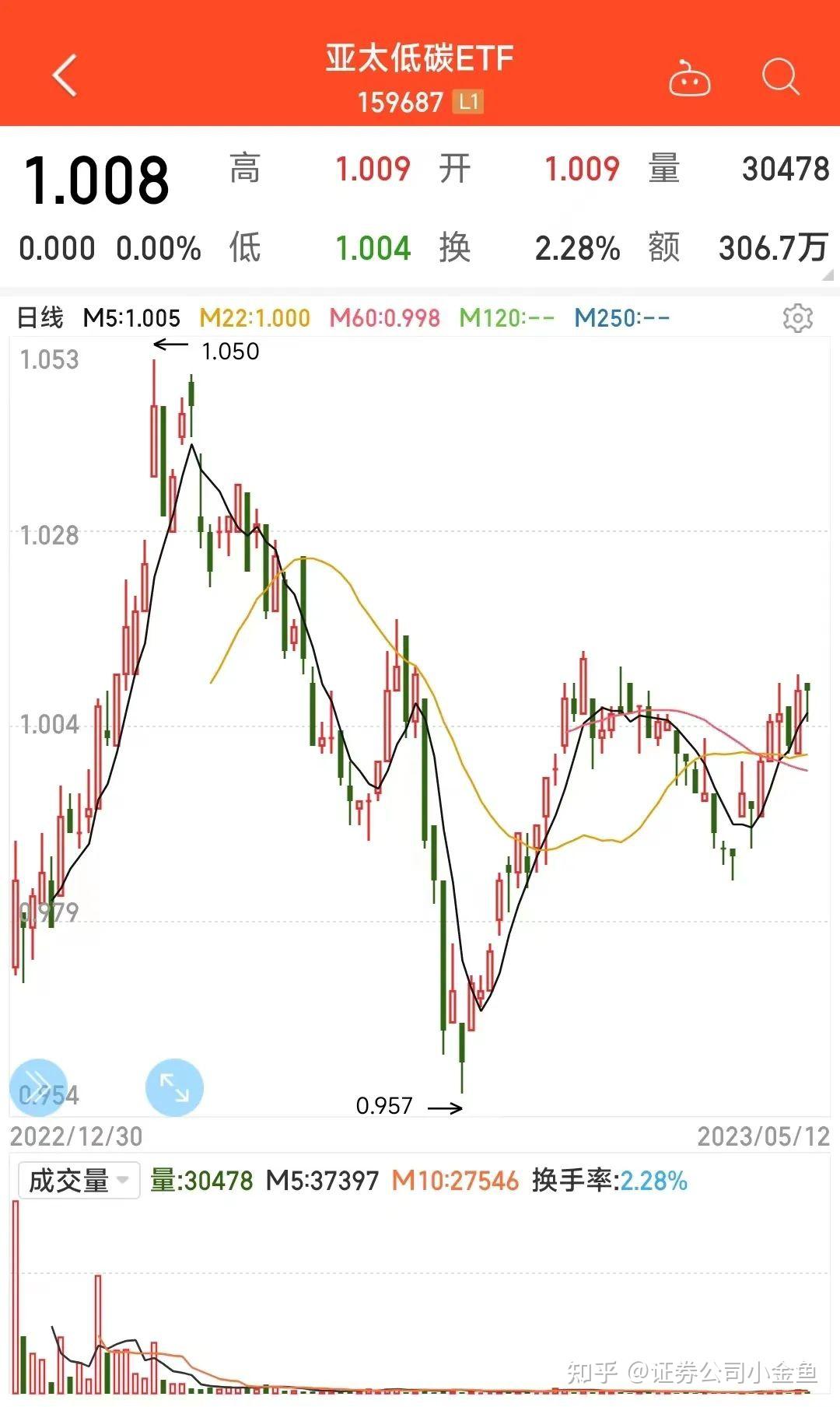Open chart indicator settings gear
Screen dimensions: 840x1407
798,317
